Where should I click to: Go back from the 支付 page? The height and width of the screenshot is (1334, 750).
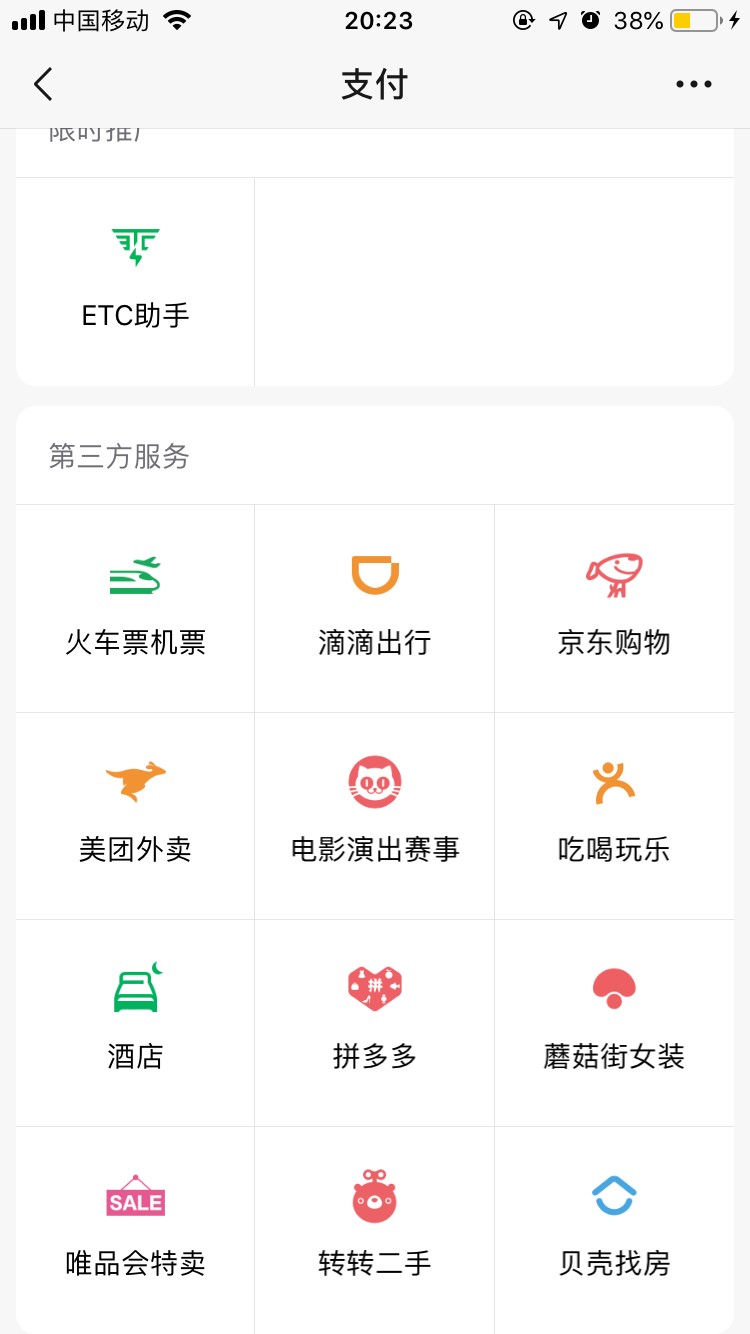[x=43, y=85]
